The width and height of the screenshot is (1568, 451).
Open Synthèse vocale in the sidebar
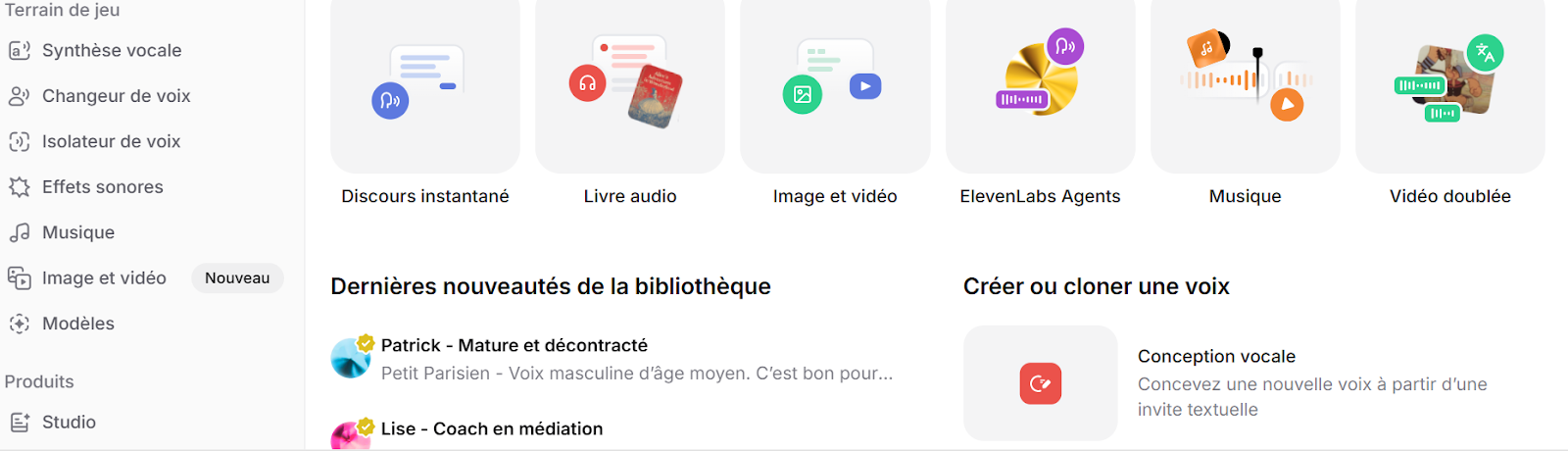(x=111, y=50)
